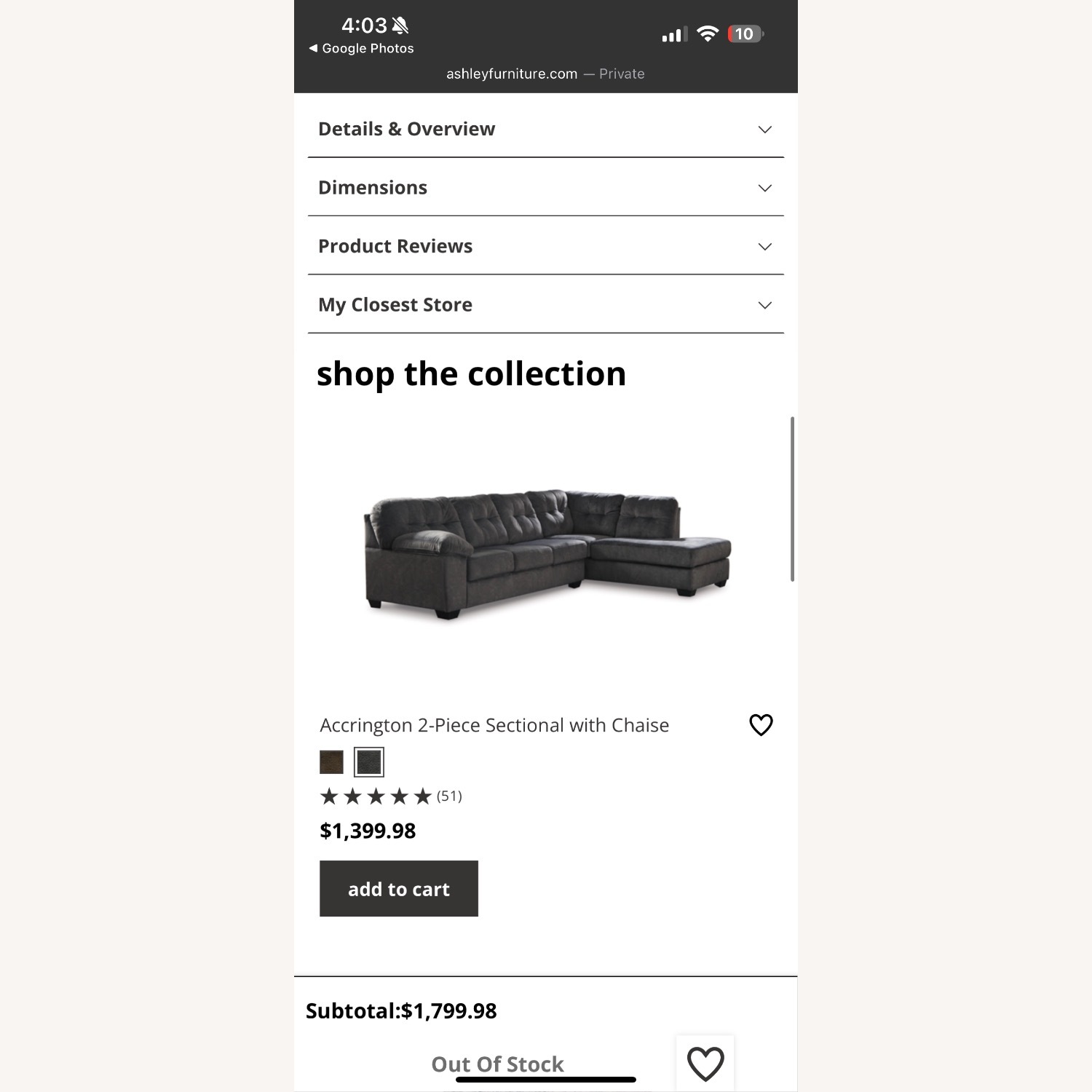The image size is (1092, 1092).
Task: Tap the wishlist heart beside Out Of Stock
Action: pos(705,1064)
